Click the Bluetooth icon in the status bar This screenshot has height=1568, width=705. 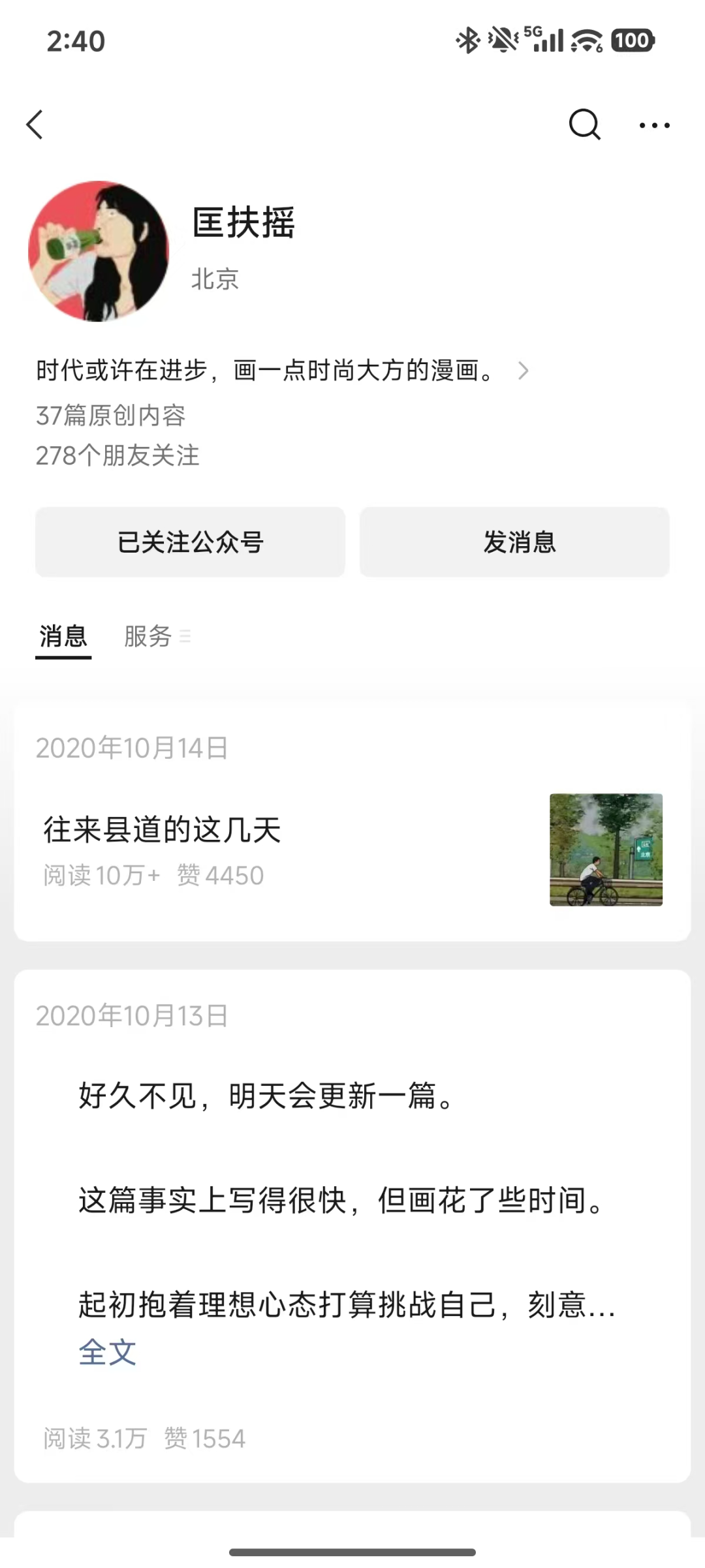click(x=467, y=40)
